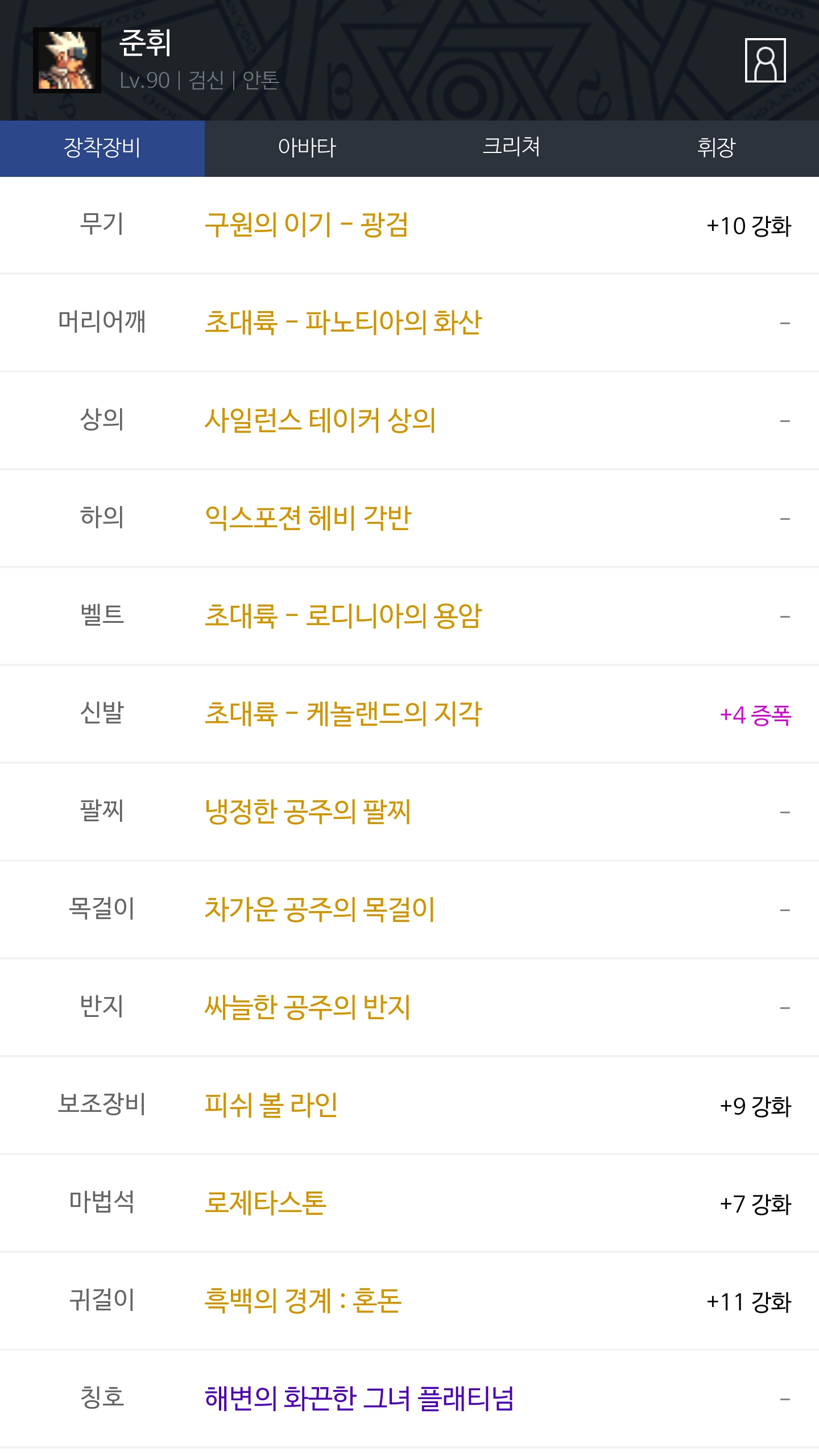
Task: View 싸늘한 공주의 반지 ring
Action: [308, 1008]
